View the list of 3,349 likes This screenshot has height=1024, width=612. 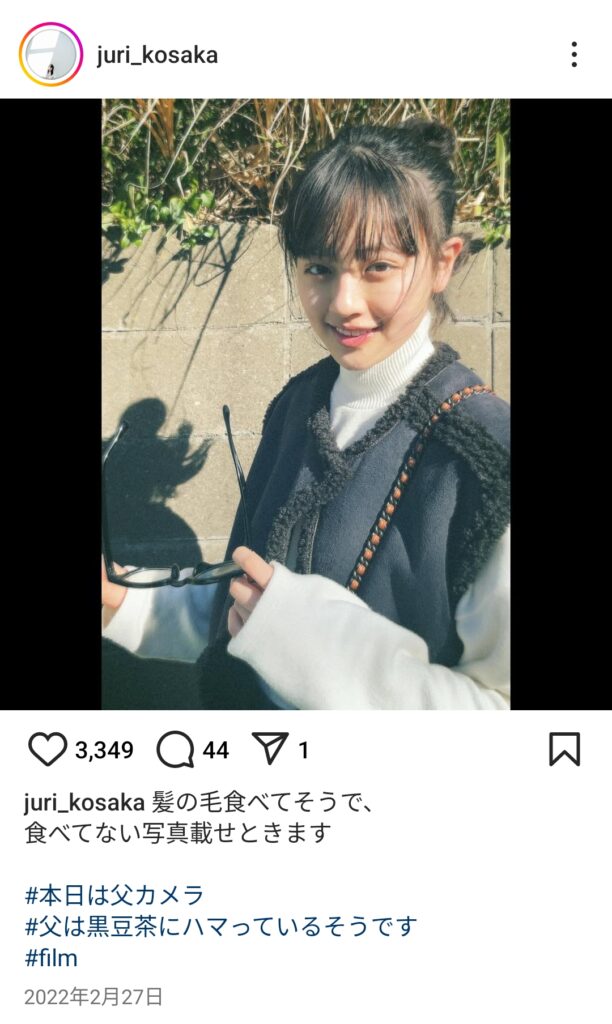pos(104,750)
